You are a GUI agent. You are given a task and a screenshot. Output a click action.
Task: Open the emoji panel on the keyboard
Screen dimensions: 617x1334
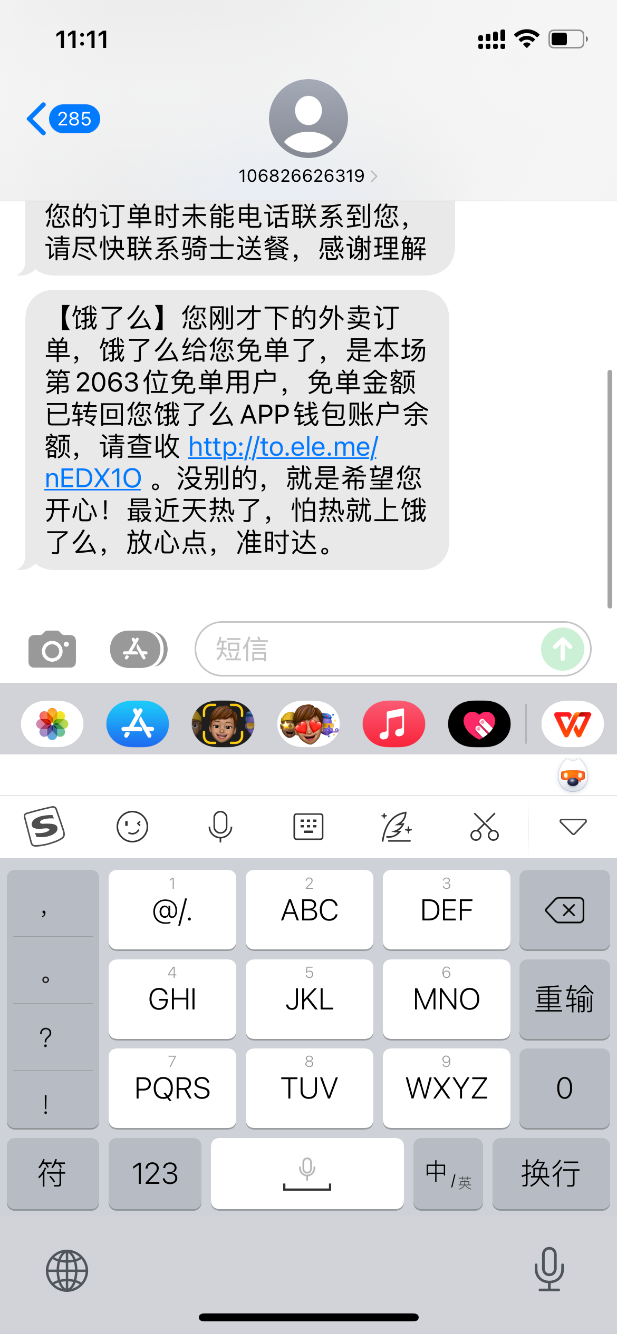point(132,826)
